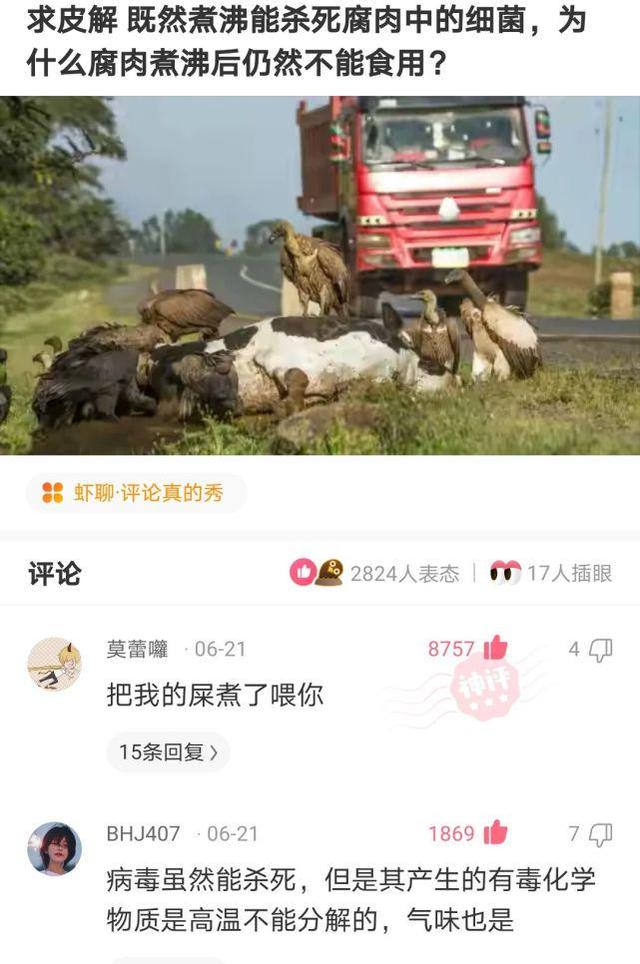Expand 15条回复 under 莫蕾嚯's comment
Screen dimensions: 640x964
168,752
